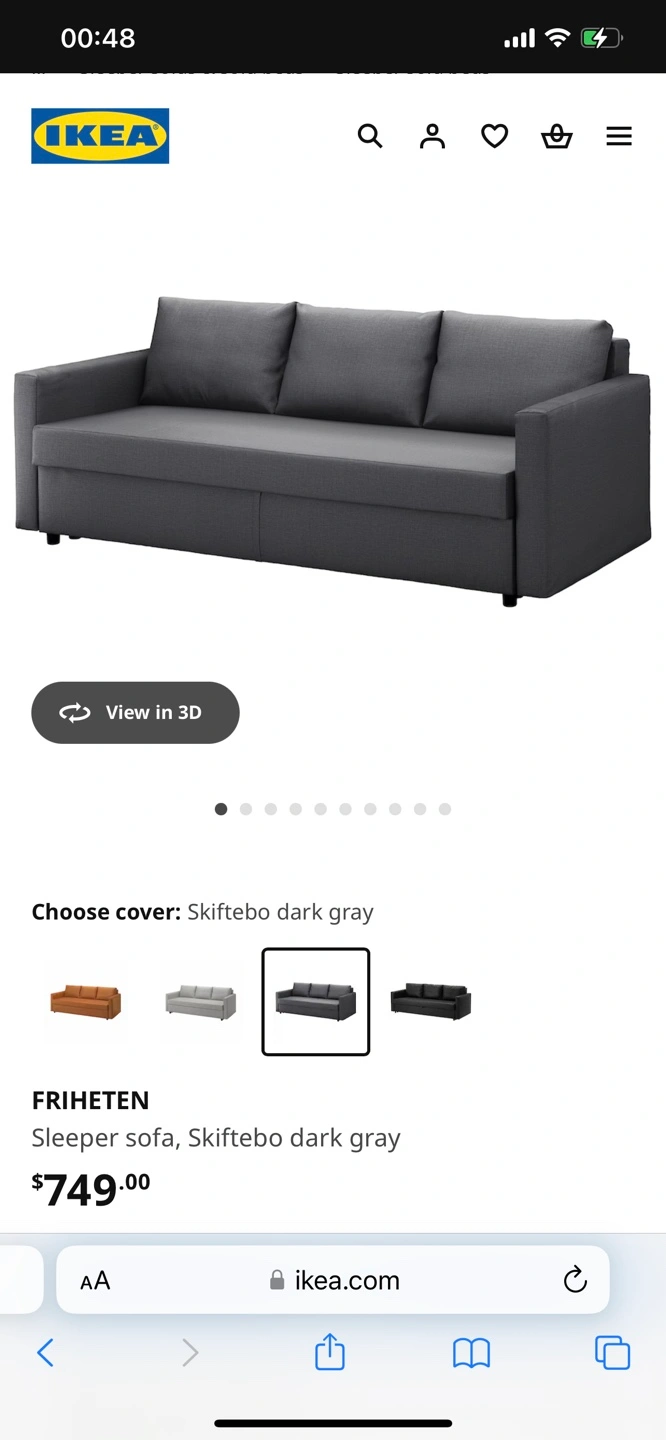666x1440 pixels.
Task: Show all open Safari tabs
Action: click(612, 1353)
